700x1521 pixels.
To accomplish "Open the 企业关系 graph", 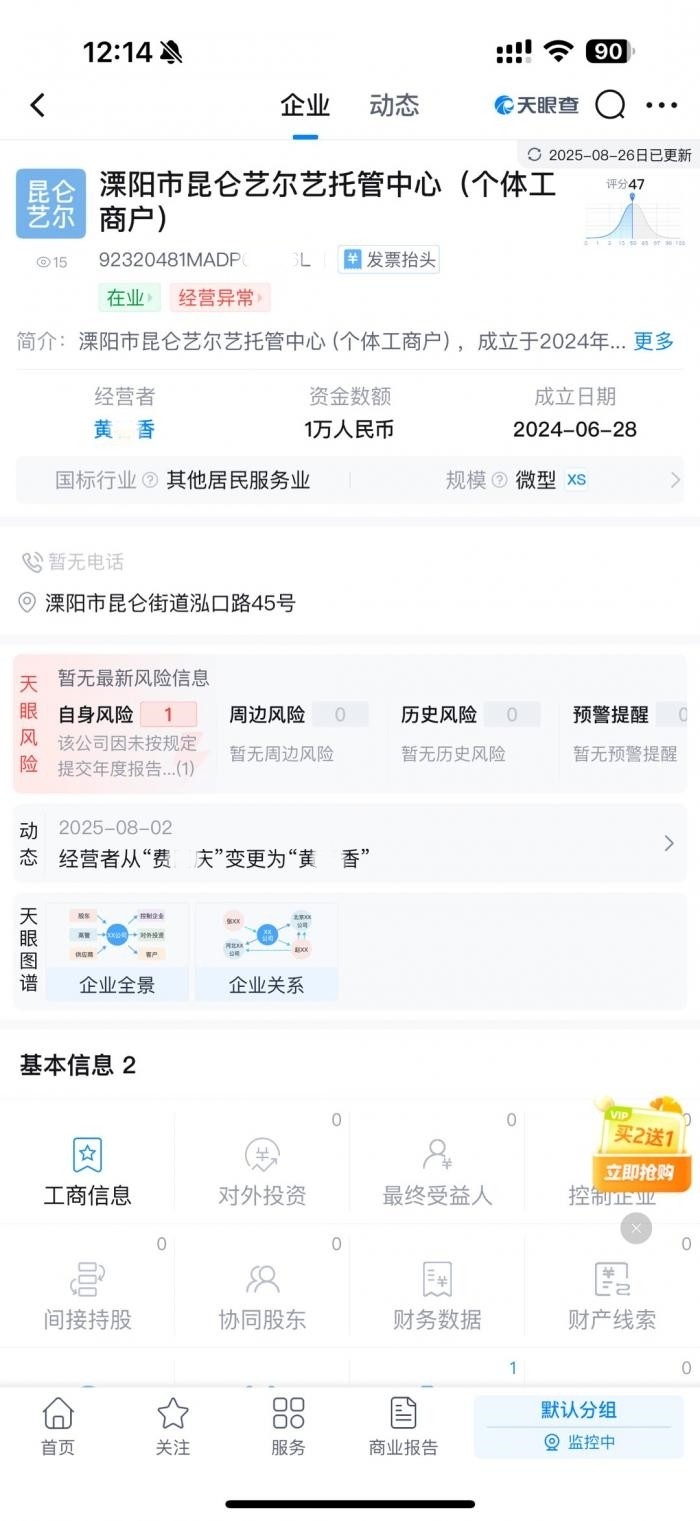I will click(x=266, y=950).
